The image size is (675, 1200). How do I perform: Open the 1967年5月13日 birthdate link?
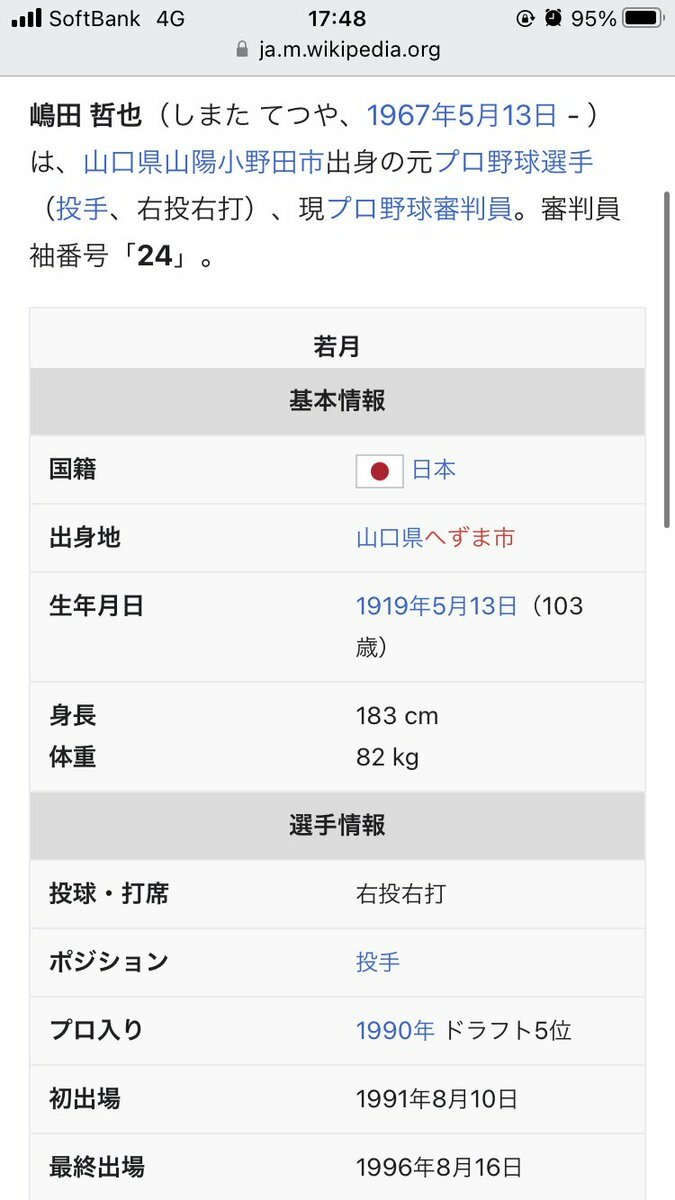(462, 116)
